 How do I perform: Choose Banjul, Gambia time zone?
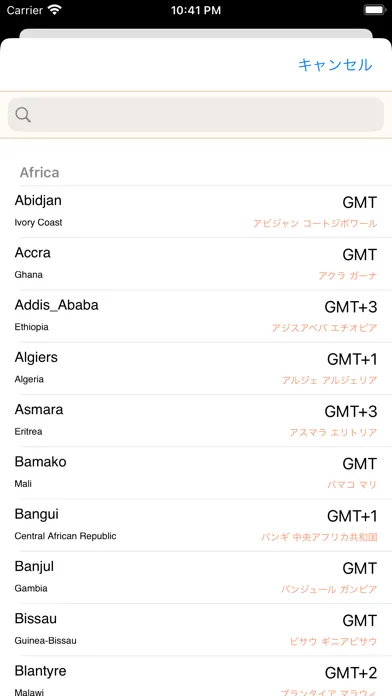[x=196, y=577]
